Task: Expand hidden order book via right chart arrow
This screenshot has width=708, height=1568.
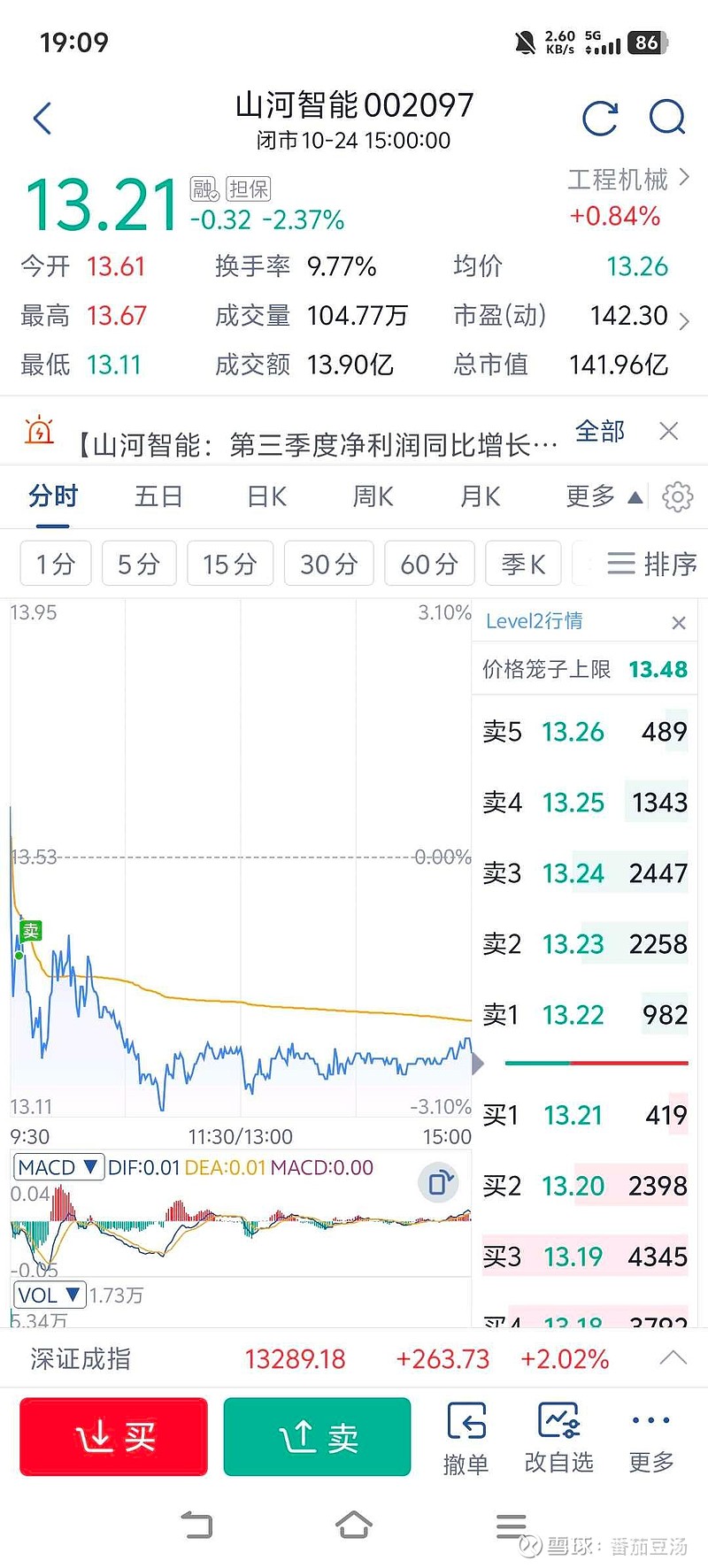Action: point(478,1064)
